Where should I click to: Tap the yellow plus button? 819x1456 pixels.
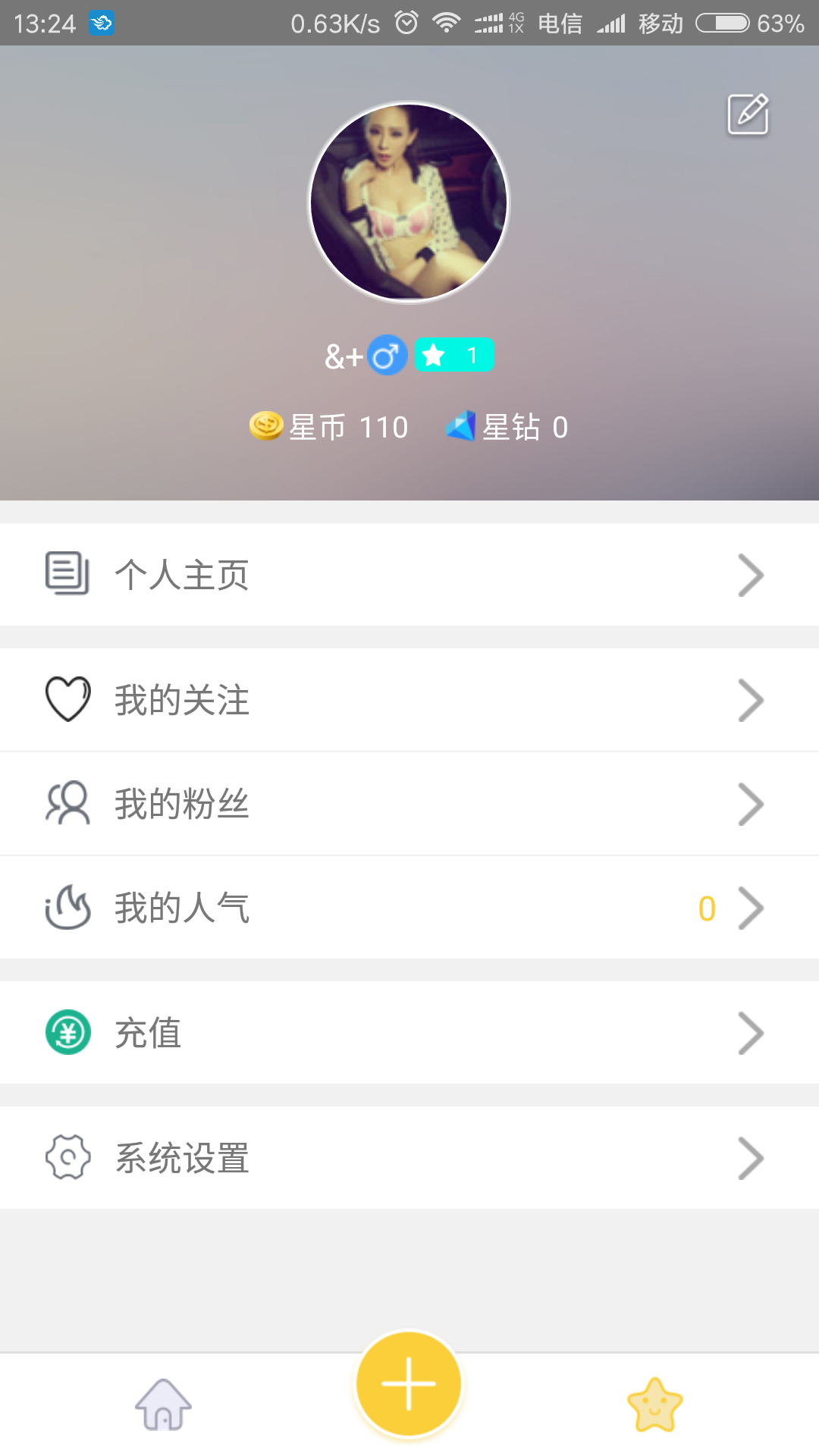click(409, 1384)
